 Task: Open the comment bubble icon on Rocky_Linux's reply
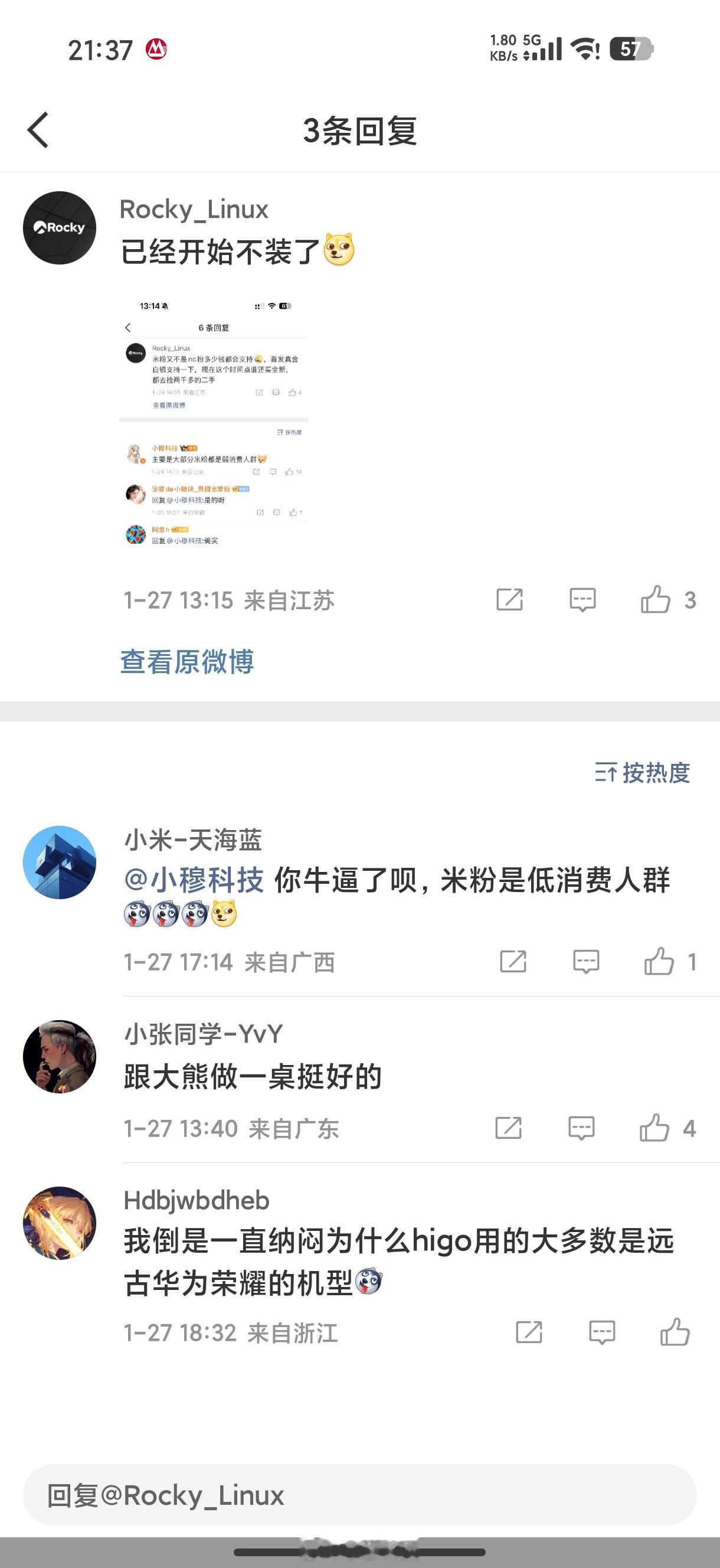[582, 600]
